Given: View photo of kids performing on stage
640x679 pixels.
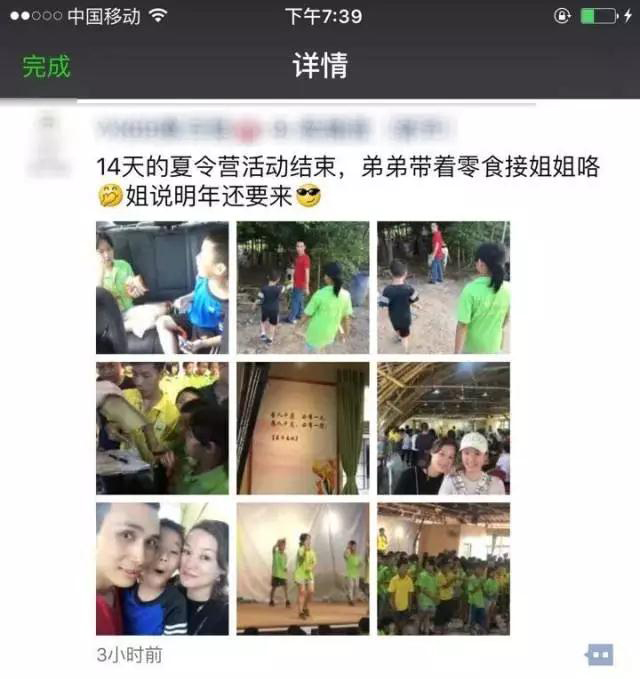Looking at the screenshot, I should tap(302, 568).
